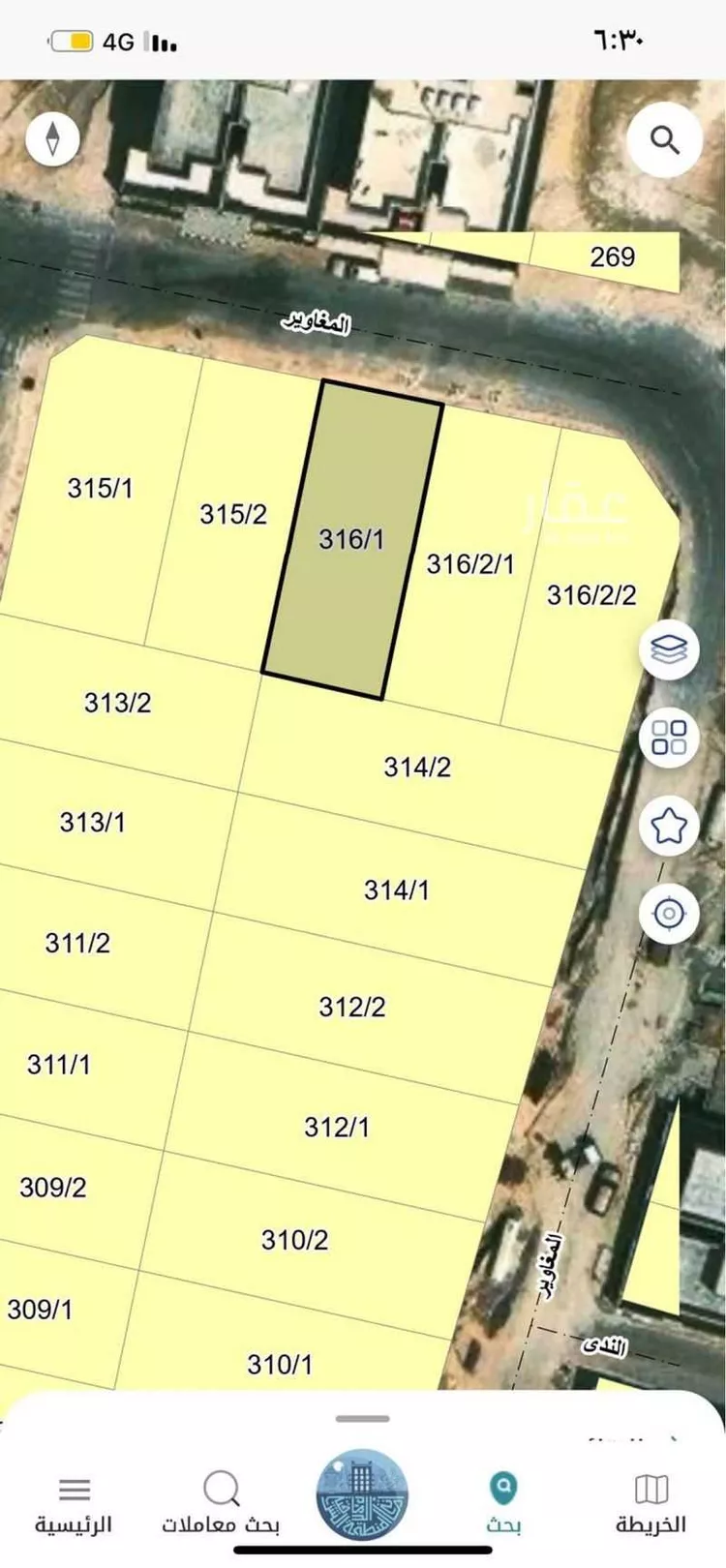This screenshot has height=1568, width=726.
Task: Open the بحث معاملات tab
Action: [x=221, y=1503]
